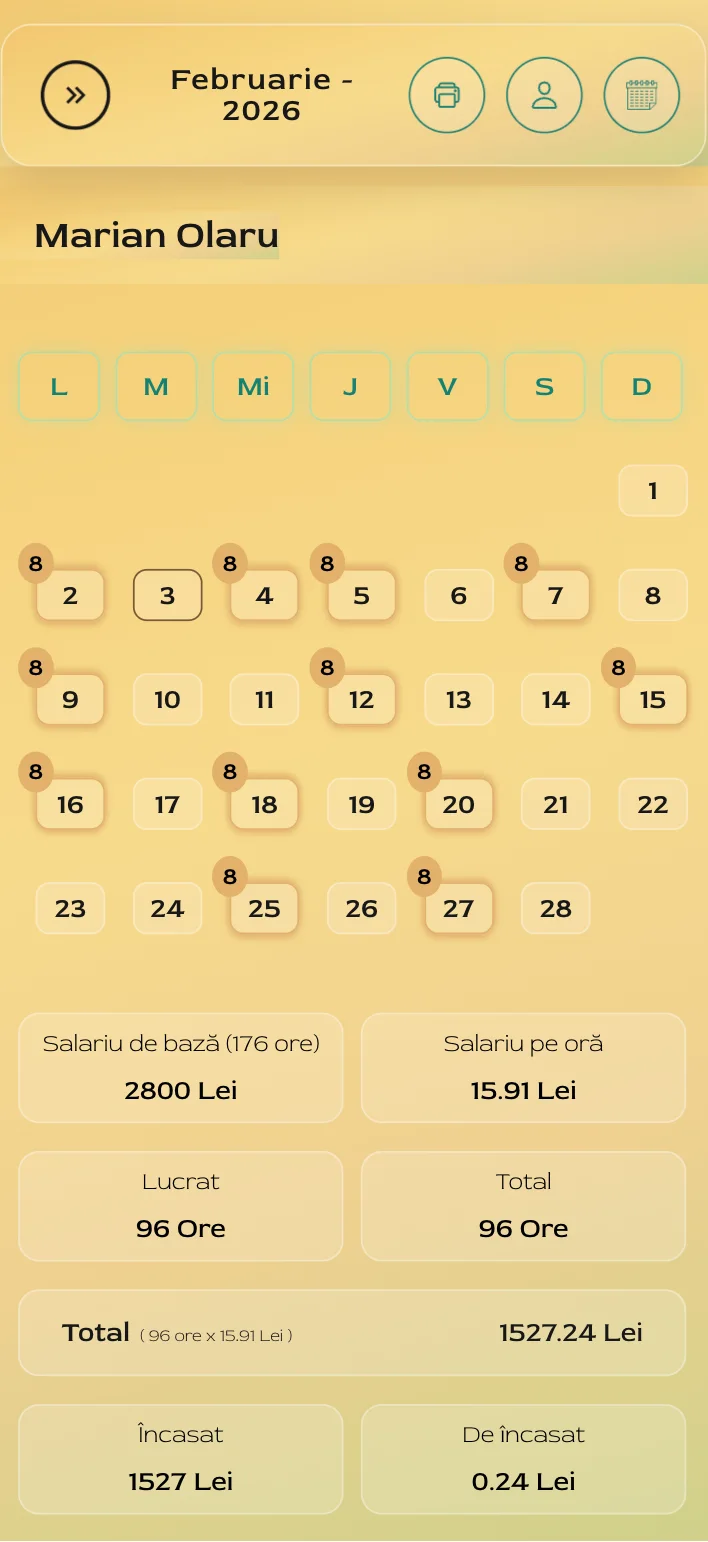Open day 2 with 8 hours logged
This screenshot has width=708, height=1542.
point(70,596)
